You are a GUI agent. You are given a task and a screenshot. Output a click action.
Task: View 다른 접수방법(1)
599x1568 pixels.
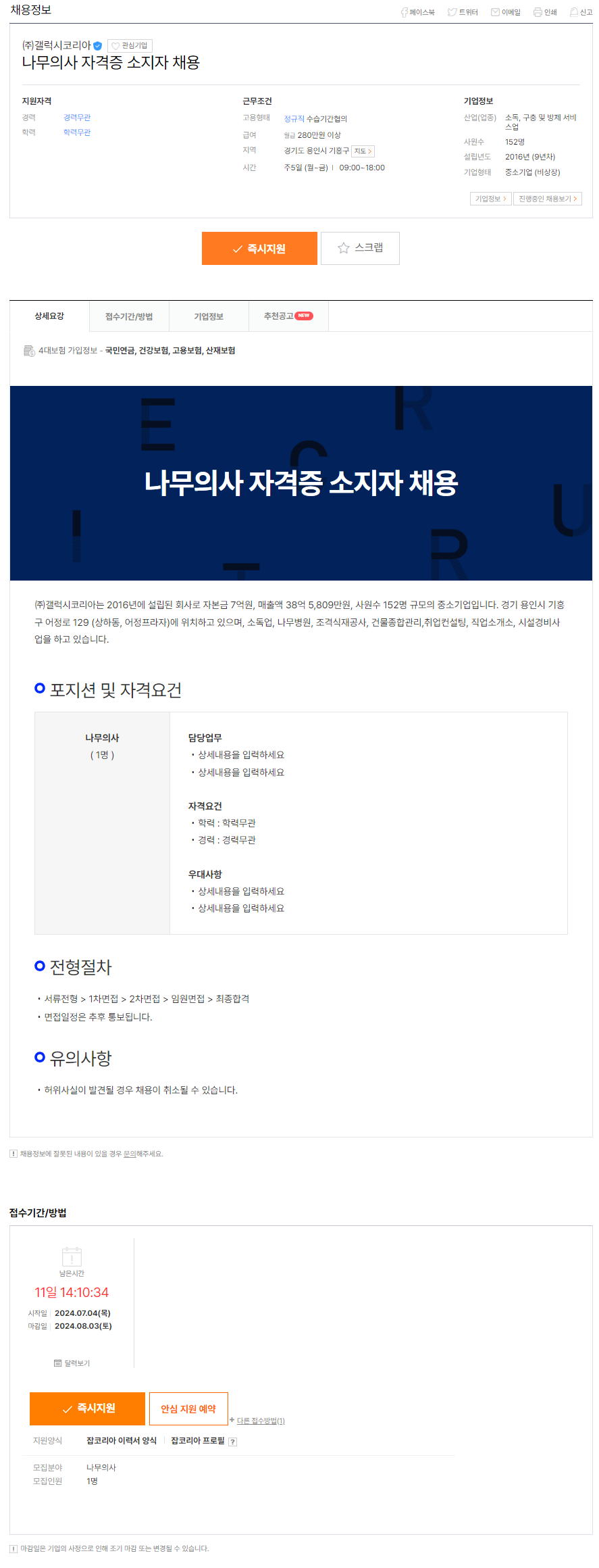(x=260, y=1421)
